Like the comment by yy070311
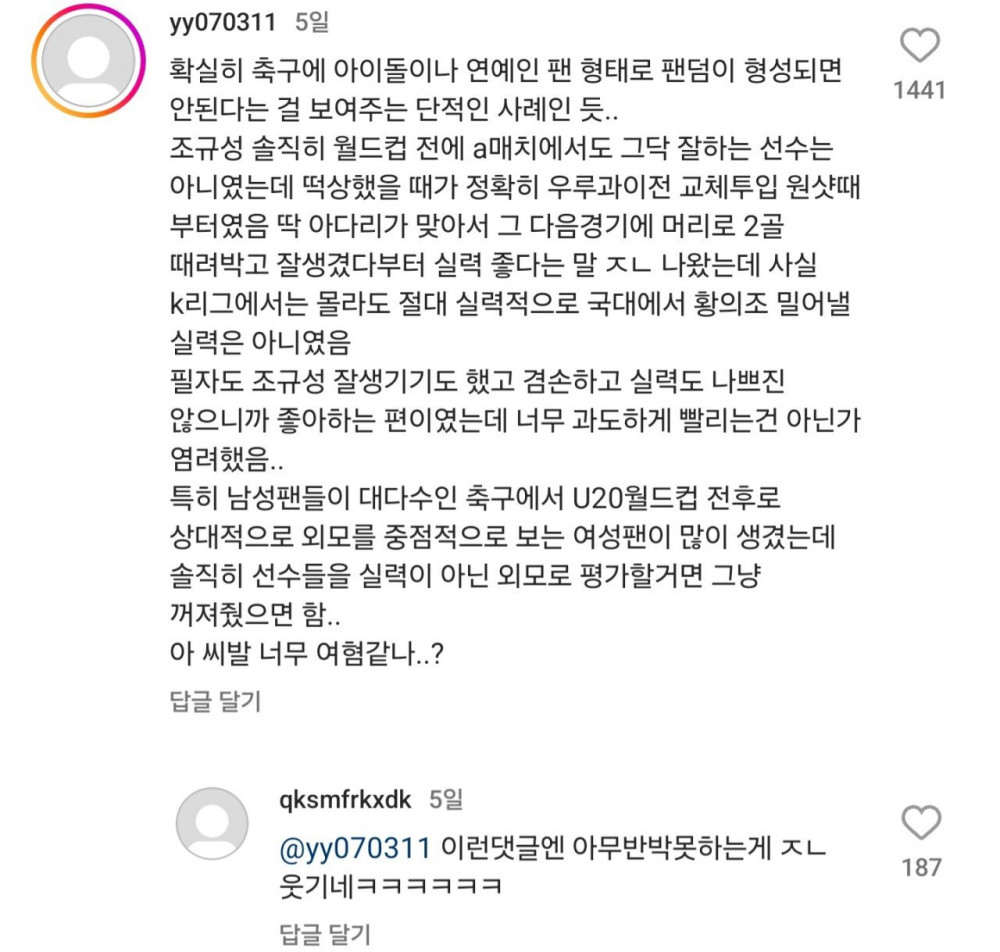Screen dimensions: 1000x952 click(x=919, y=46)
